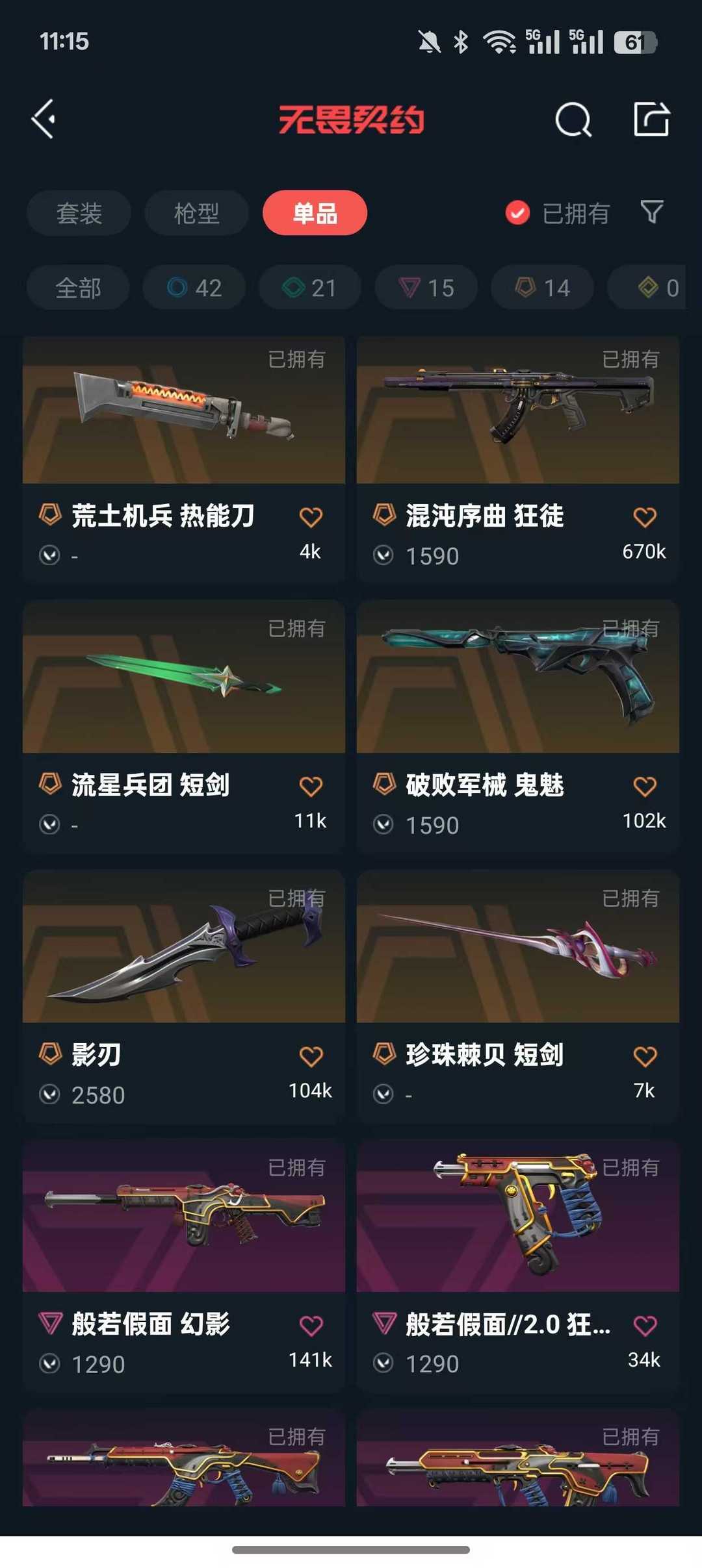Screen dimensions: 702x1568
Task: Switch to the 枪型 tab
Action: (x=196, y=212)
